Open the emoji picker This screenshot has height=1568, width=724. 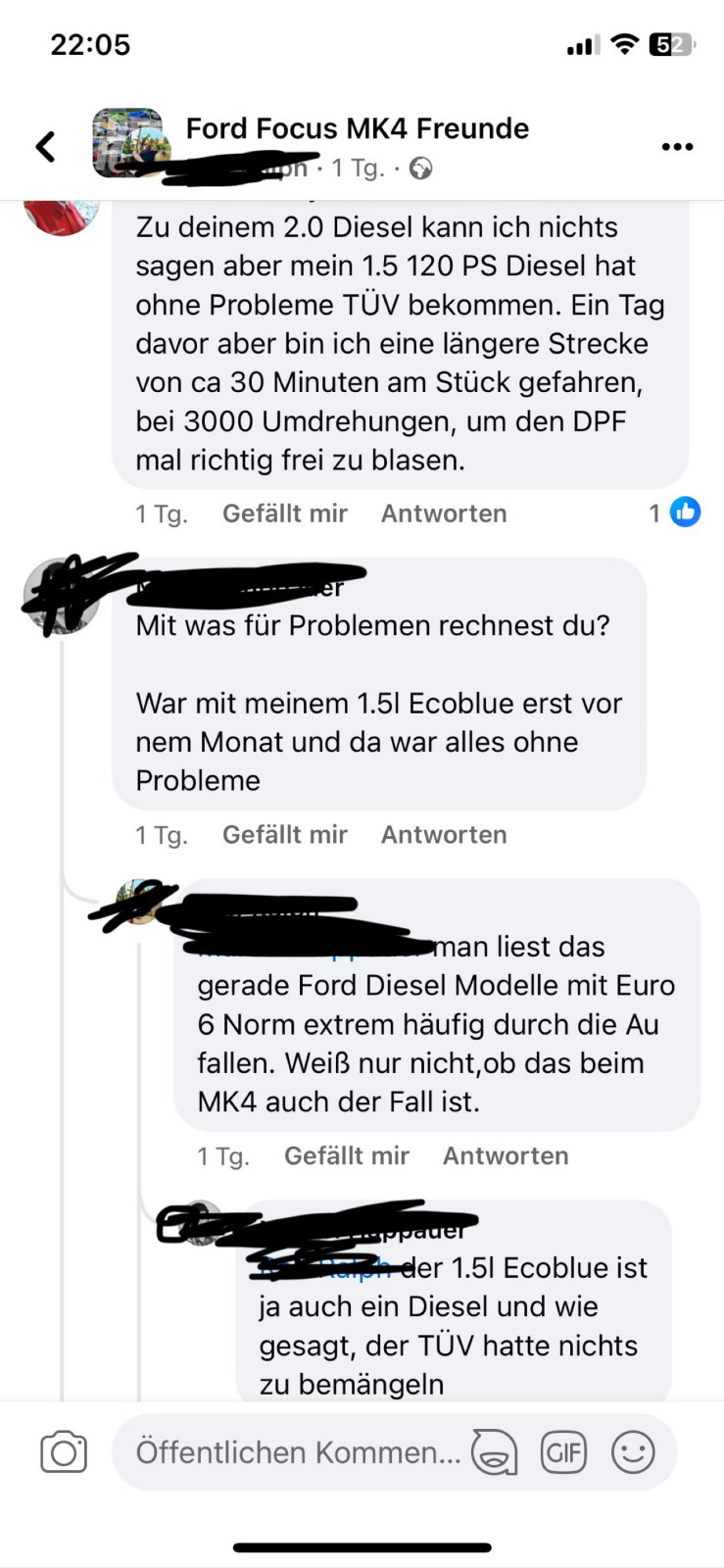coord(633,1452)
